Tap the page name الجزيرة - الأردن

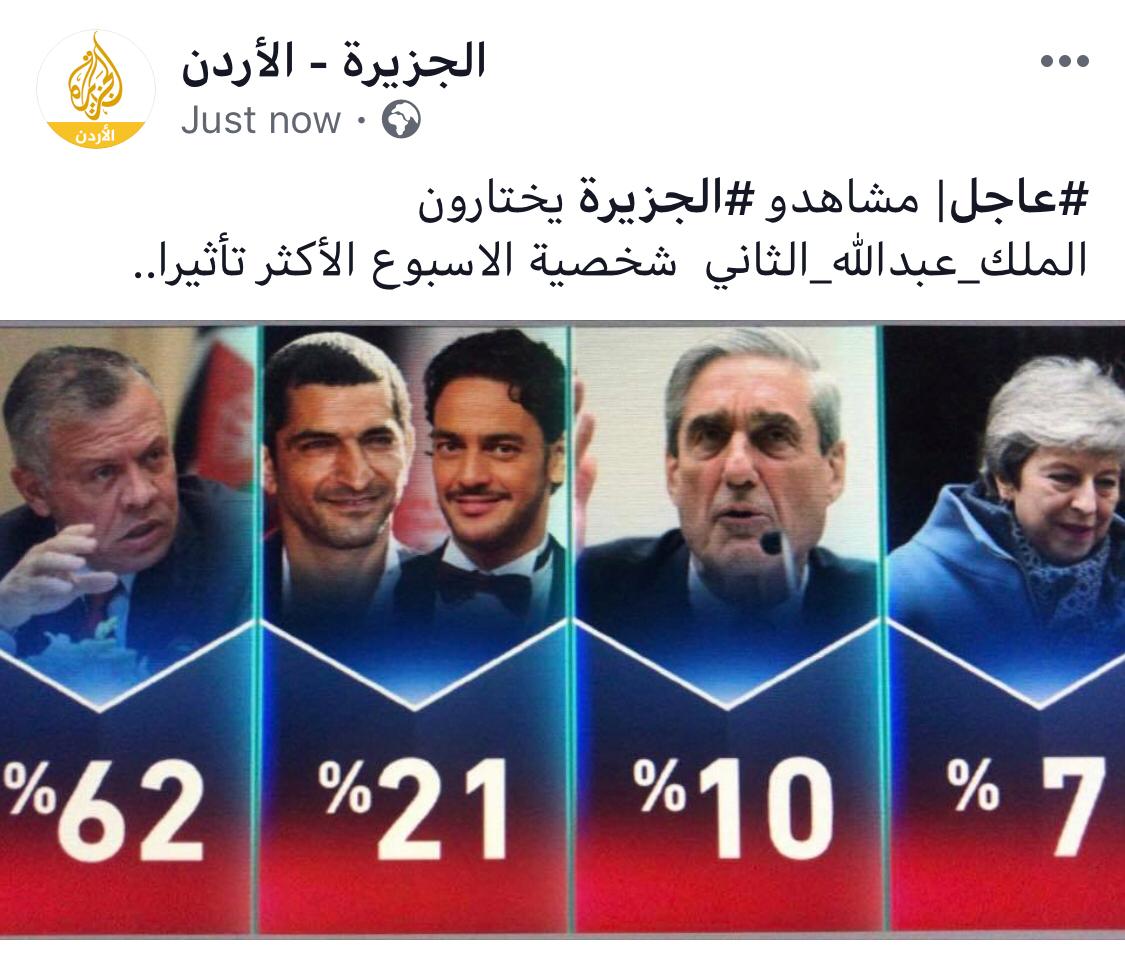[x=334, y=62]
